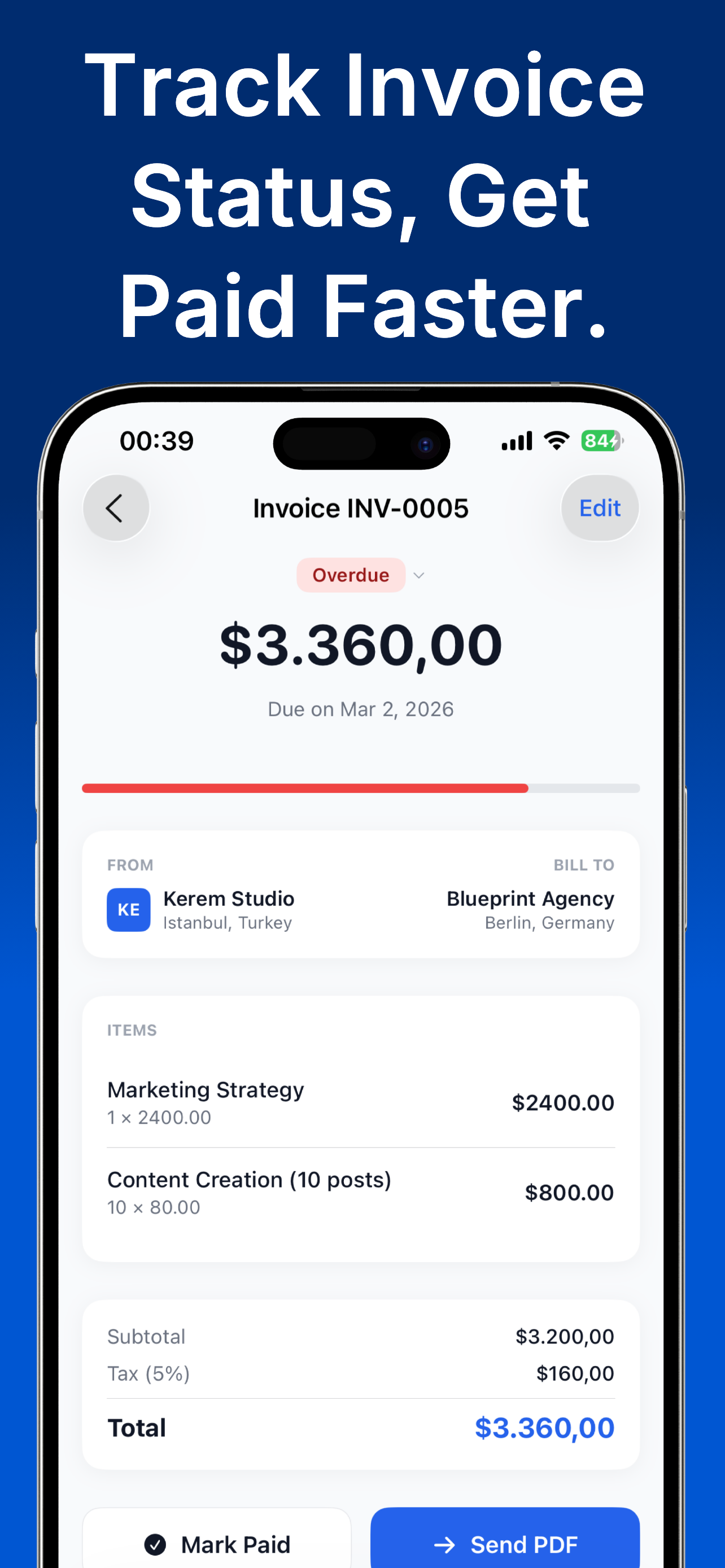
Task: Tap the Invoice INV-0005 title
Action: 361,507
